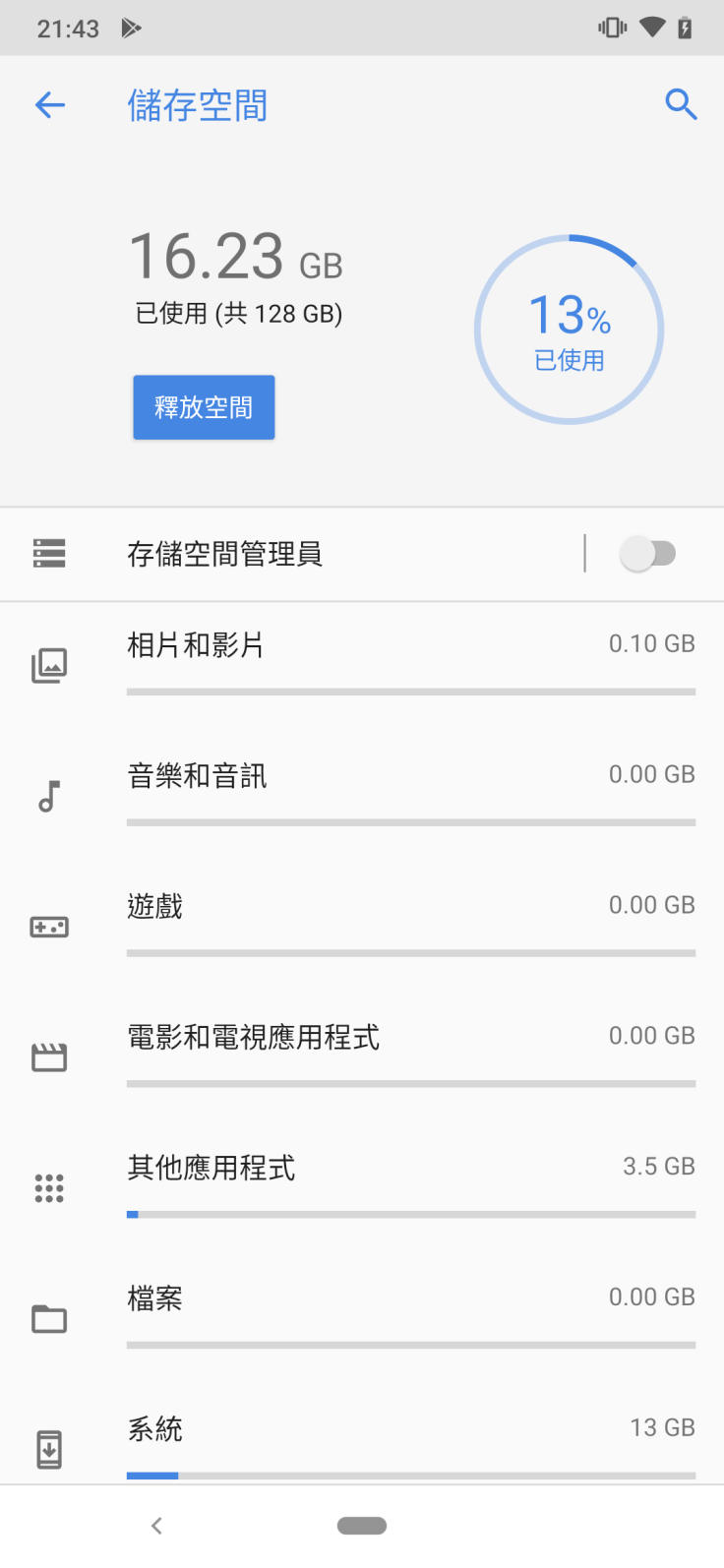Tap the 釋放空間 button

coord(204,407)
